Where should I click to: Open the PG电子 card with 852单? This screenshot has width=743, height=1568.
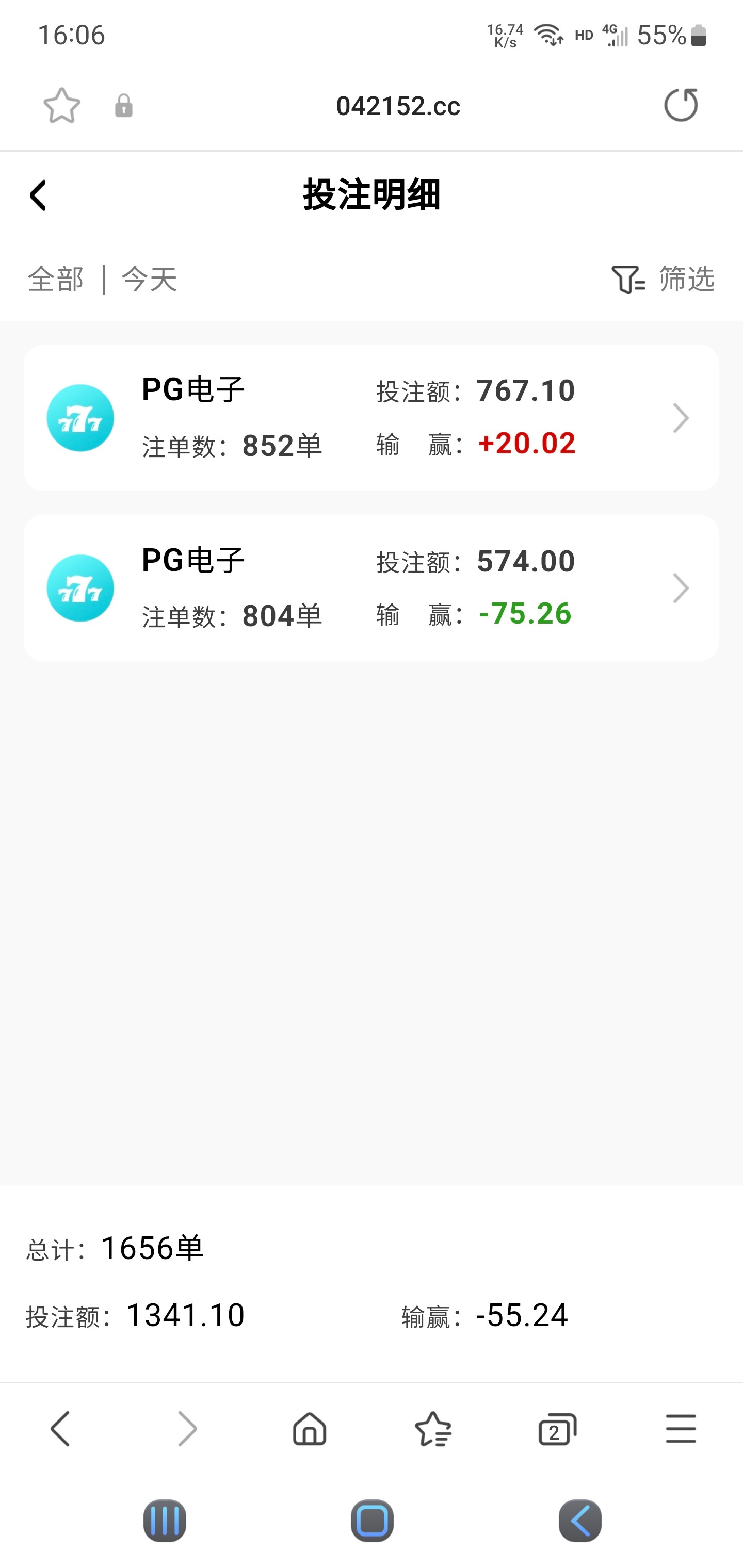[371, 418]
